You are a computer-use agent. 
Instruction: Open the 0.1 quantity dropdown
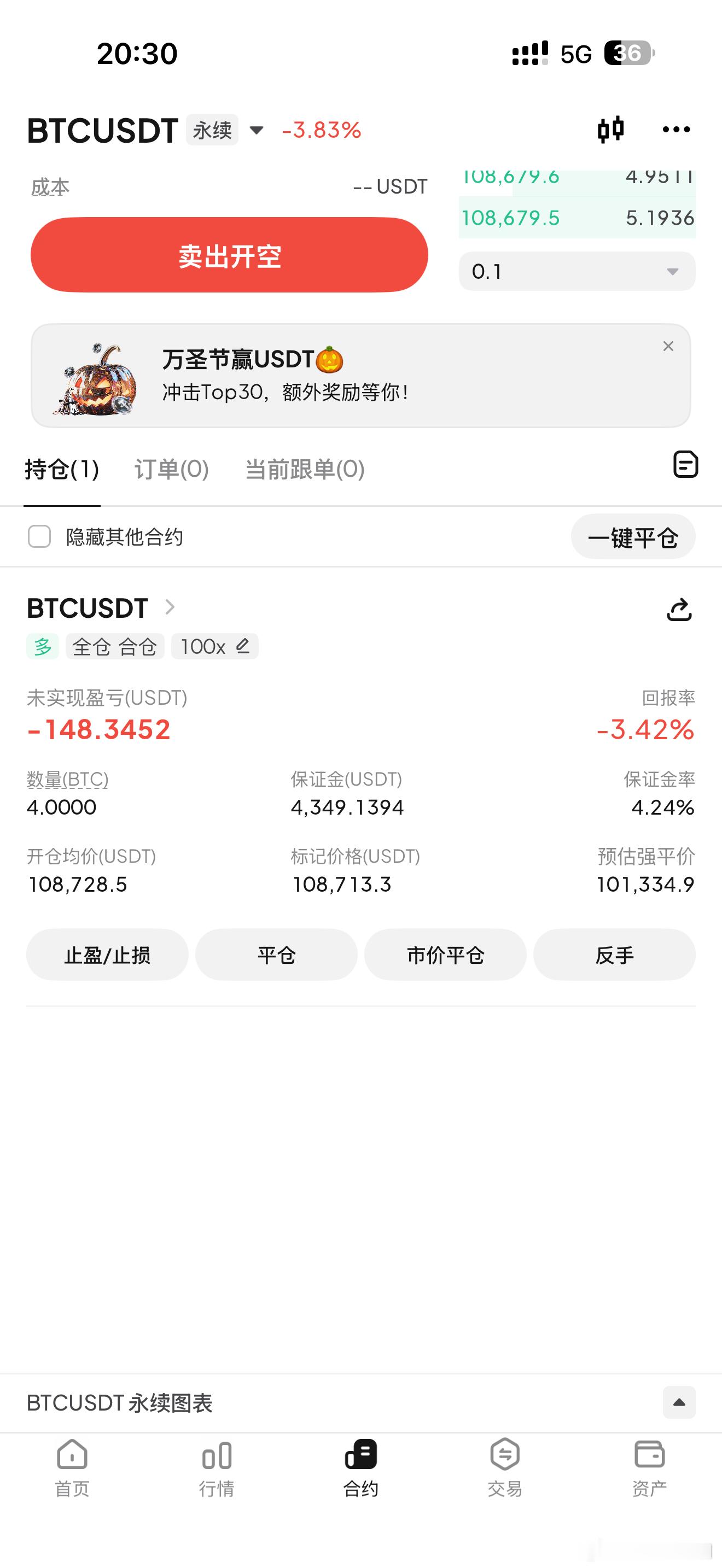coord(576,272)
